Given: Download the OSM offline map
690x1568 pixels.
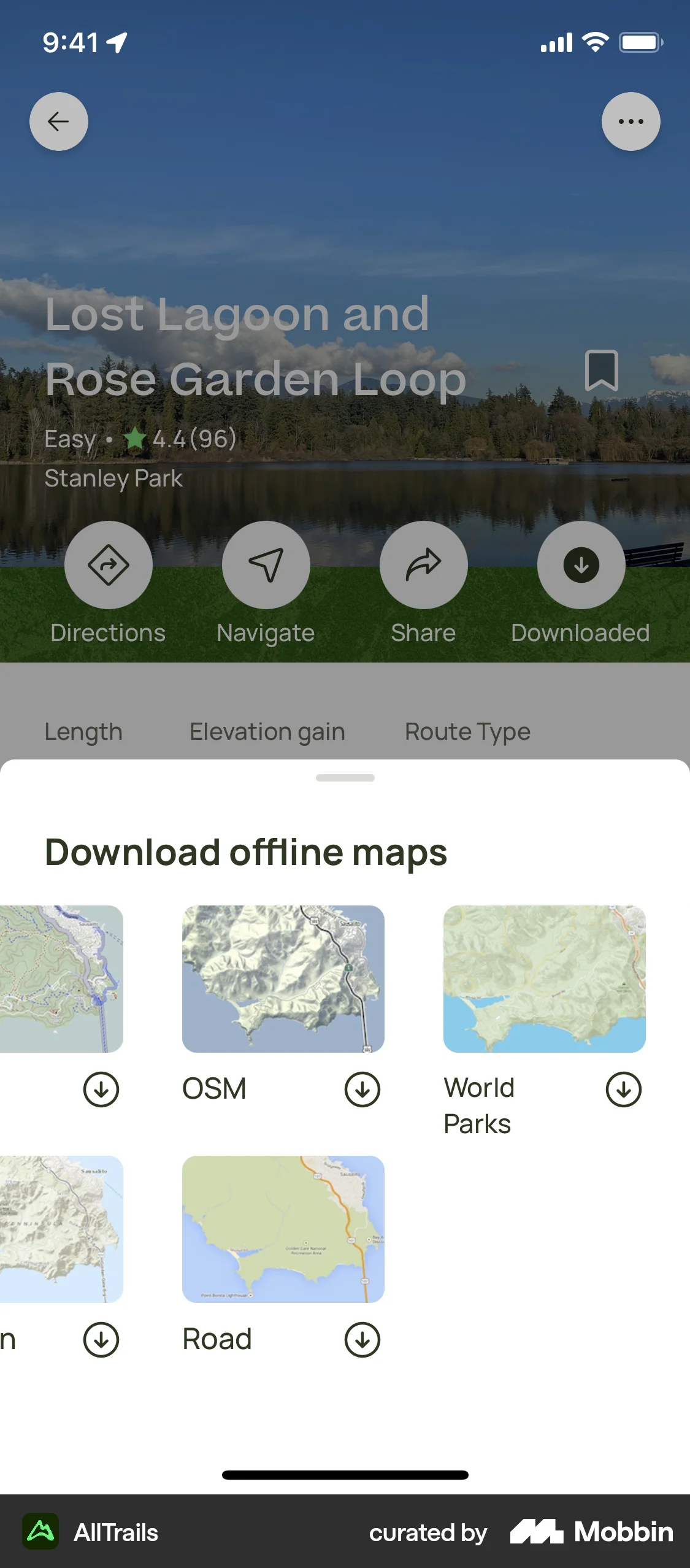Looking at the screenshot, I should (x=363, y=1089).
